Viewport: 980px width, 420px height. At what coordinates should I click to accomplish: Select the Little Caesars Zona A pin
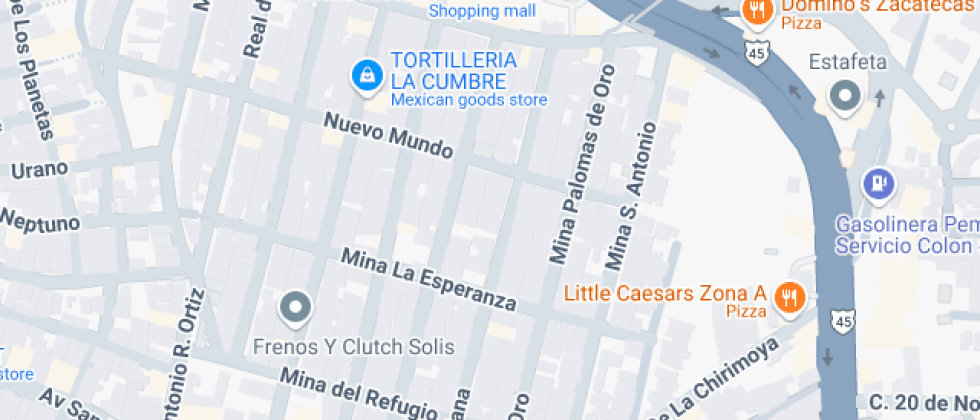coord(790,296)
